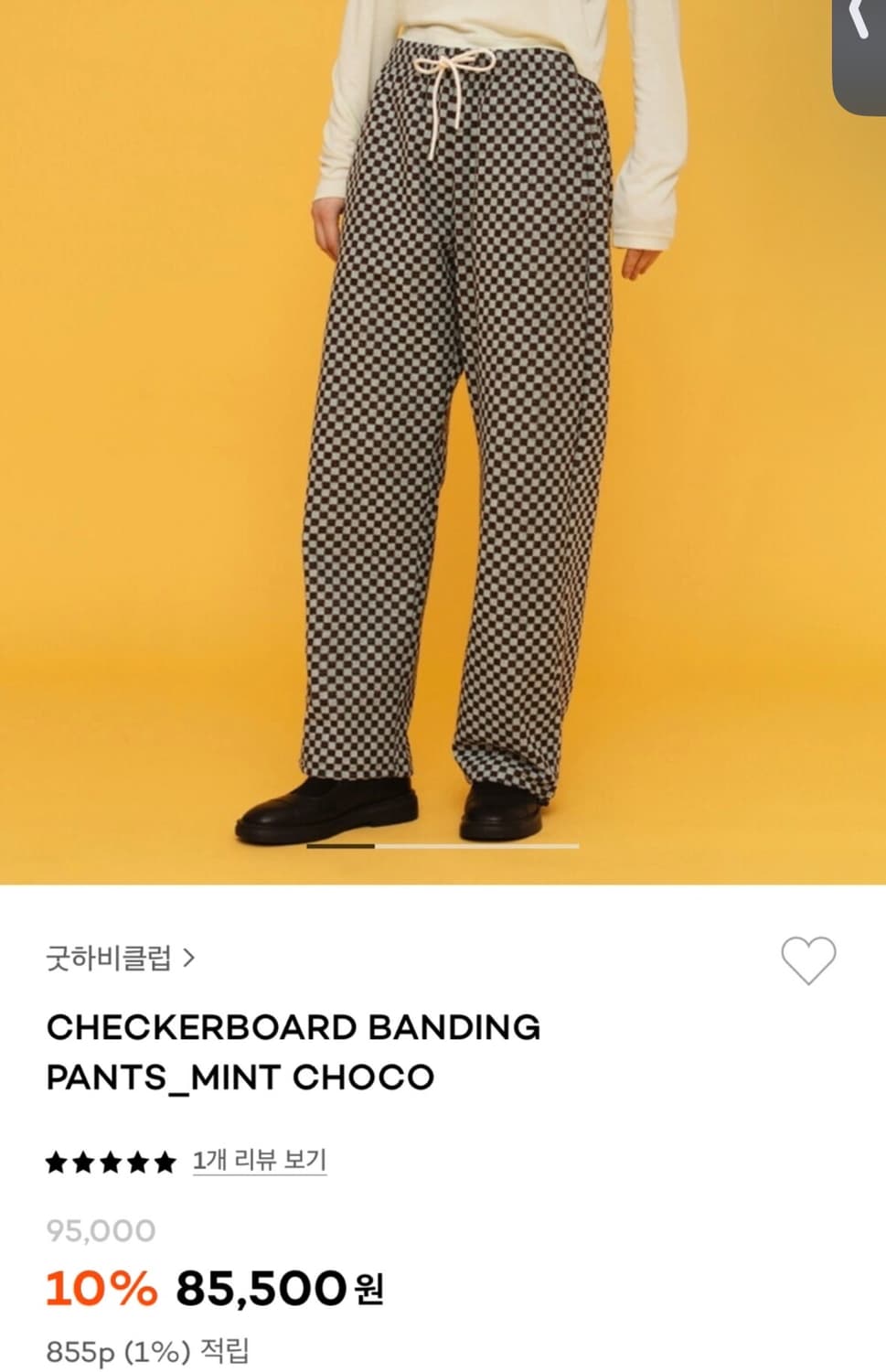Image resolution: width=886 pixels, height=1372 pixels.
Task: Tap the checkerboard pants product photo
Action: 443,430
